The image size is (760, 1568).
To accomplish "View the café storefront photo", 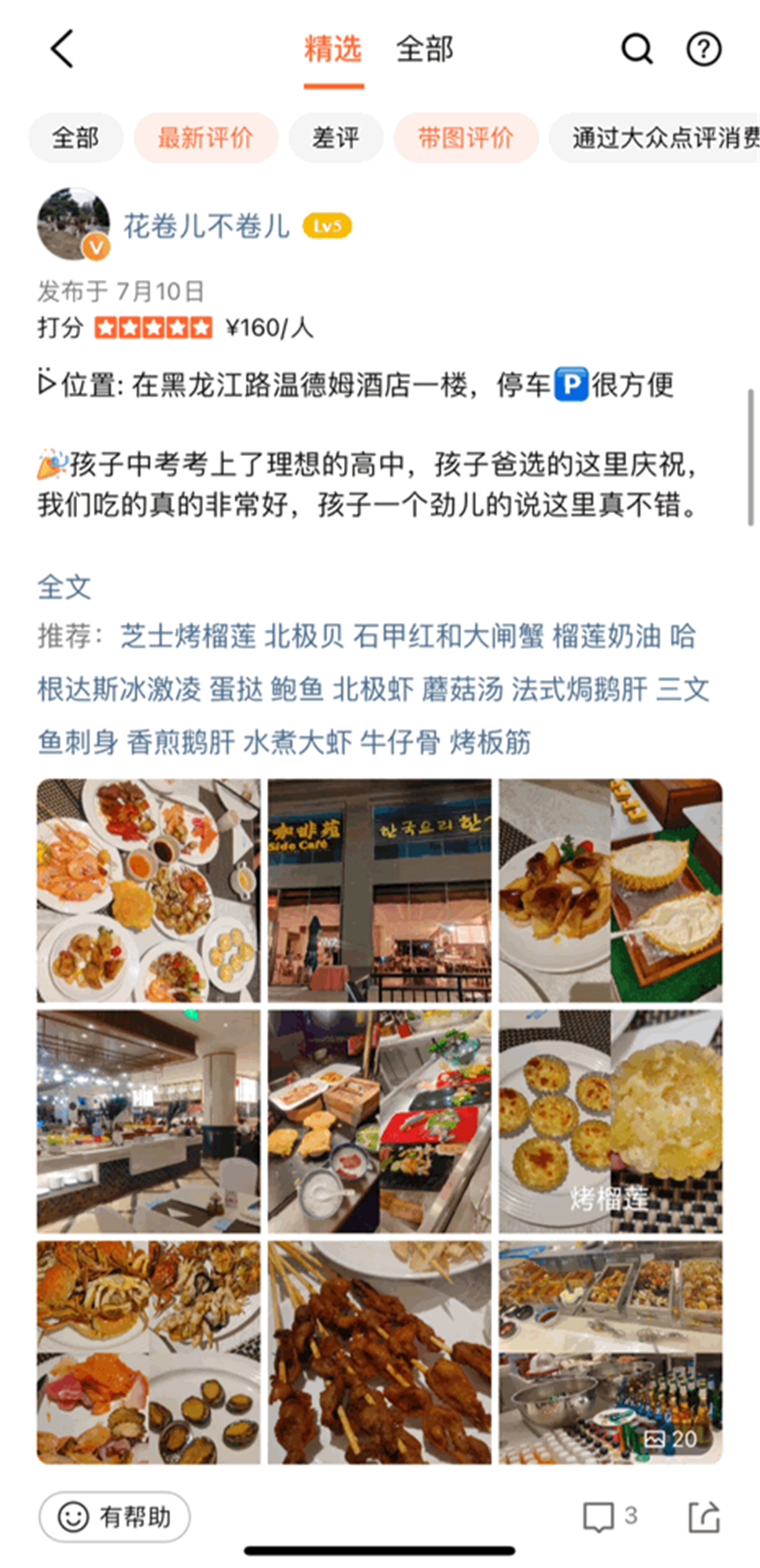I will (379, 890).
